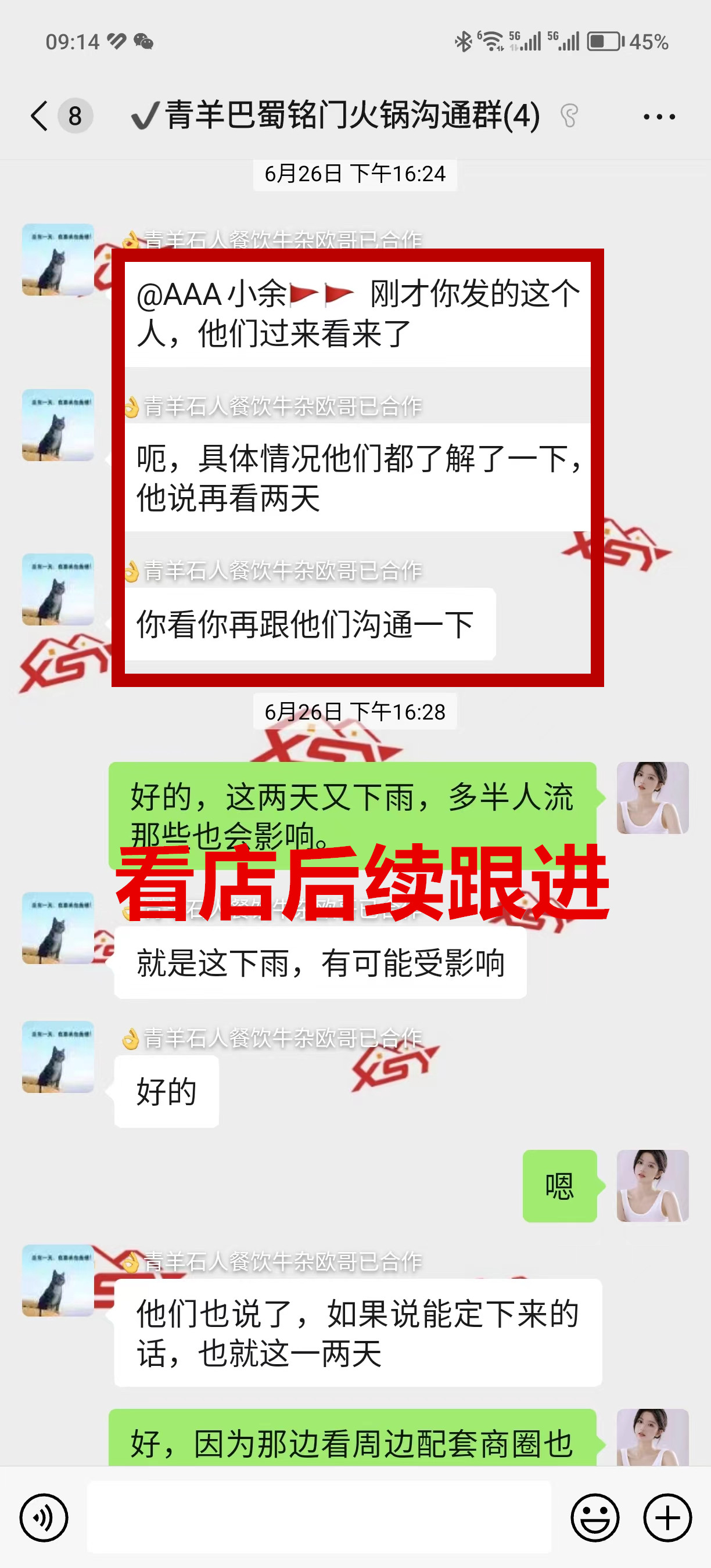
Task: Open sender avatar beside the '好的' message
Action: coord(59,1057)
